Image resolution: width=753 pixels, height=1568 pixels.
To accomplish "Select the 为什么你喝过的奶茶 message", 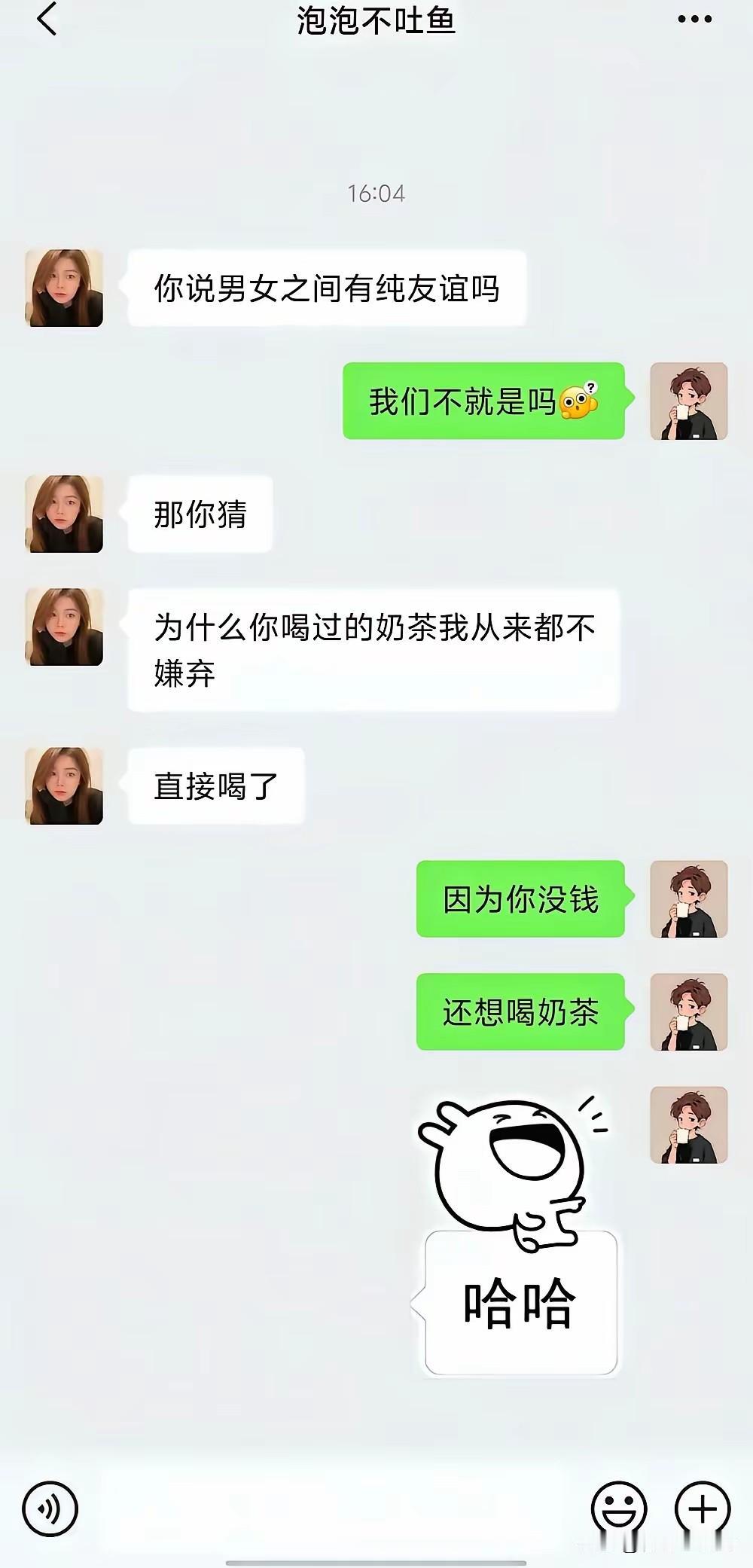I will click(x=375, y=650).
